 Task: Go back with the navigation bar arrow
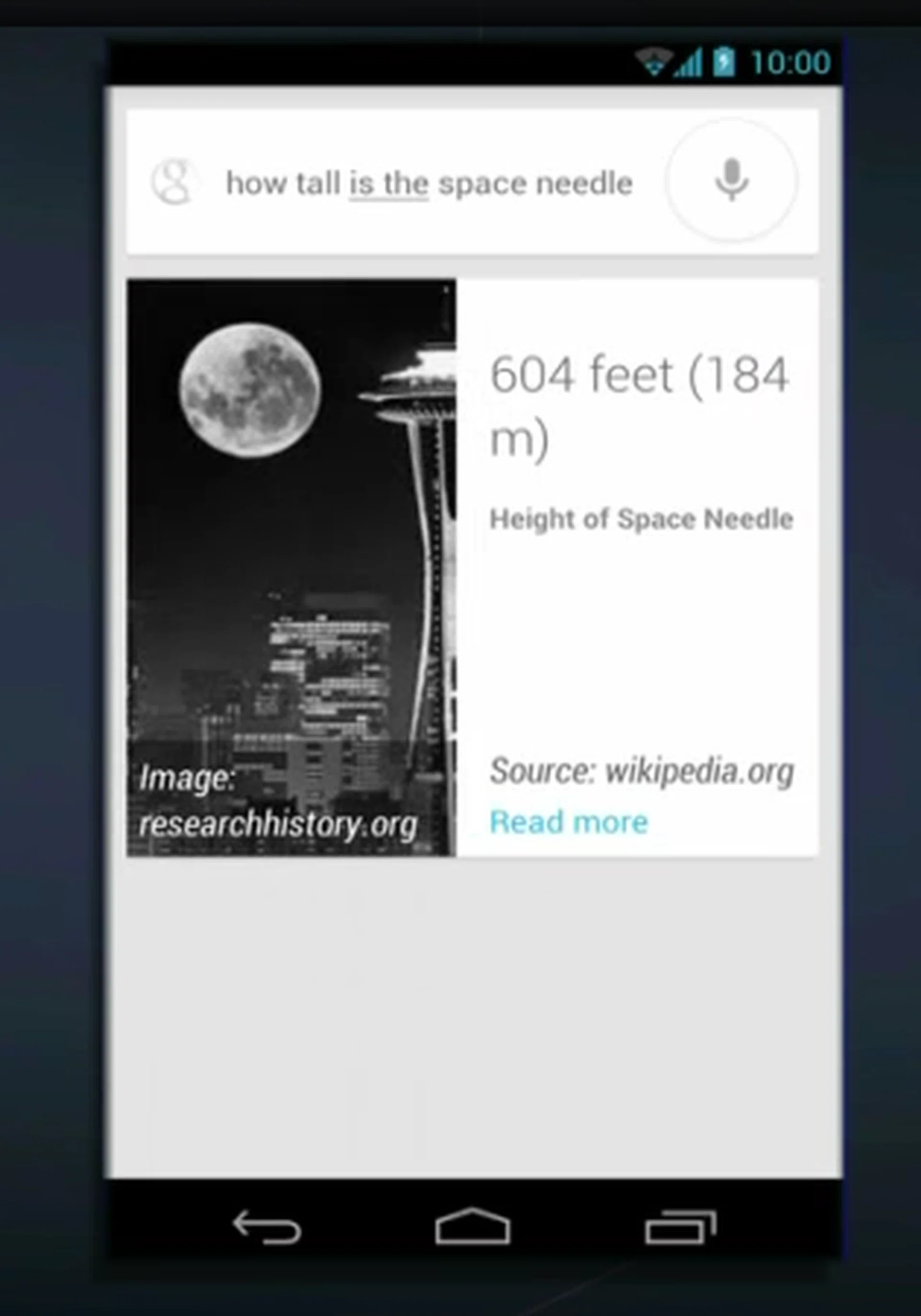pyautogui.click(x=266, y=1227)
